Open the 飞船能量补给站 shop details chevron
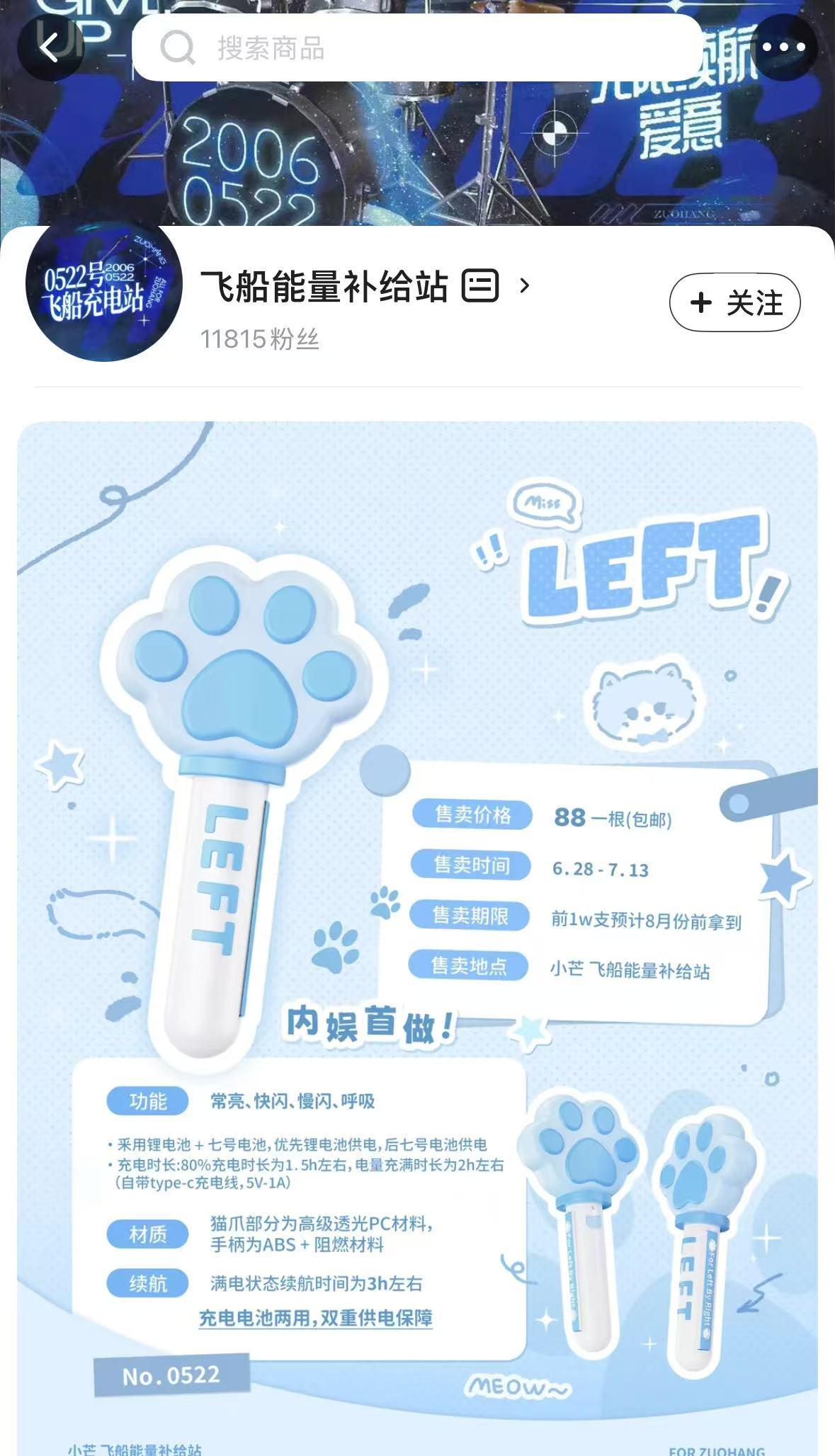The height and width of the screenshot is (1456, 835). (x=524, y=285)
